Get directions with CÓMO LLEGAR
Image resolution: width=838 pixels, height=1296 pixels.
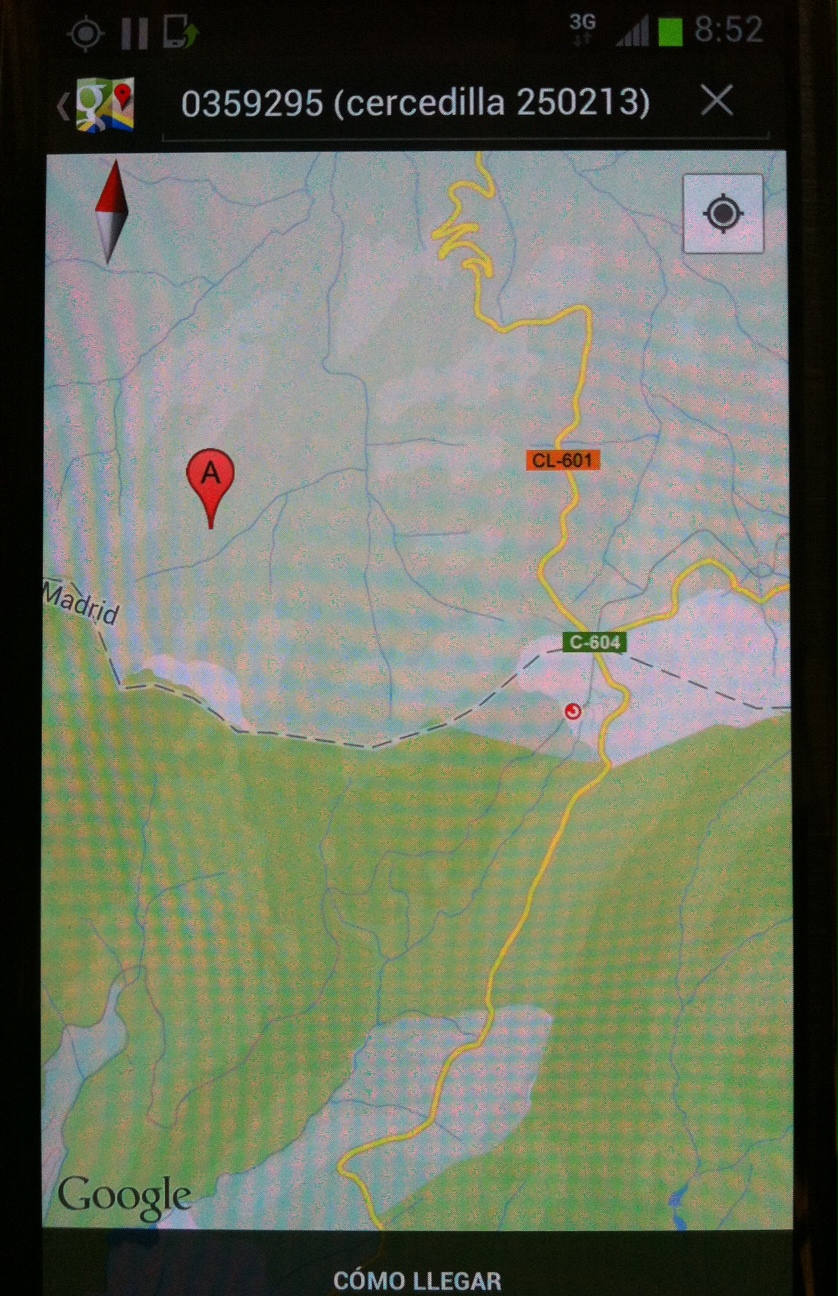point(417,1280)
